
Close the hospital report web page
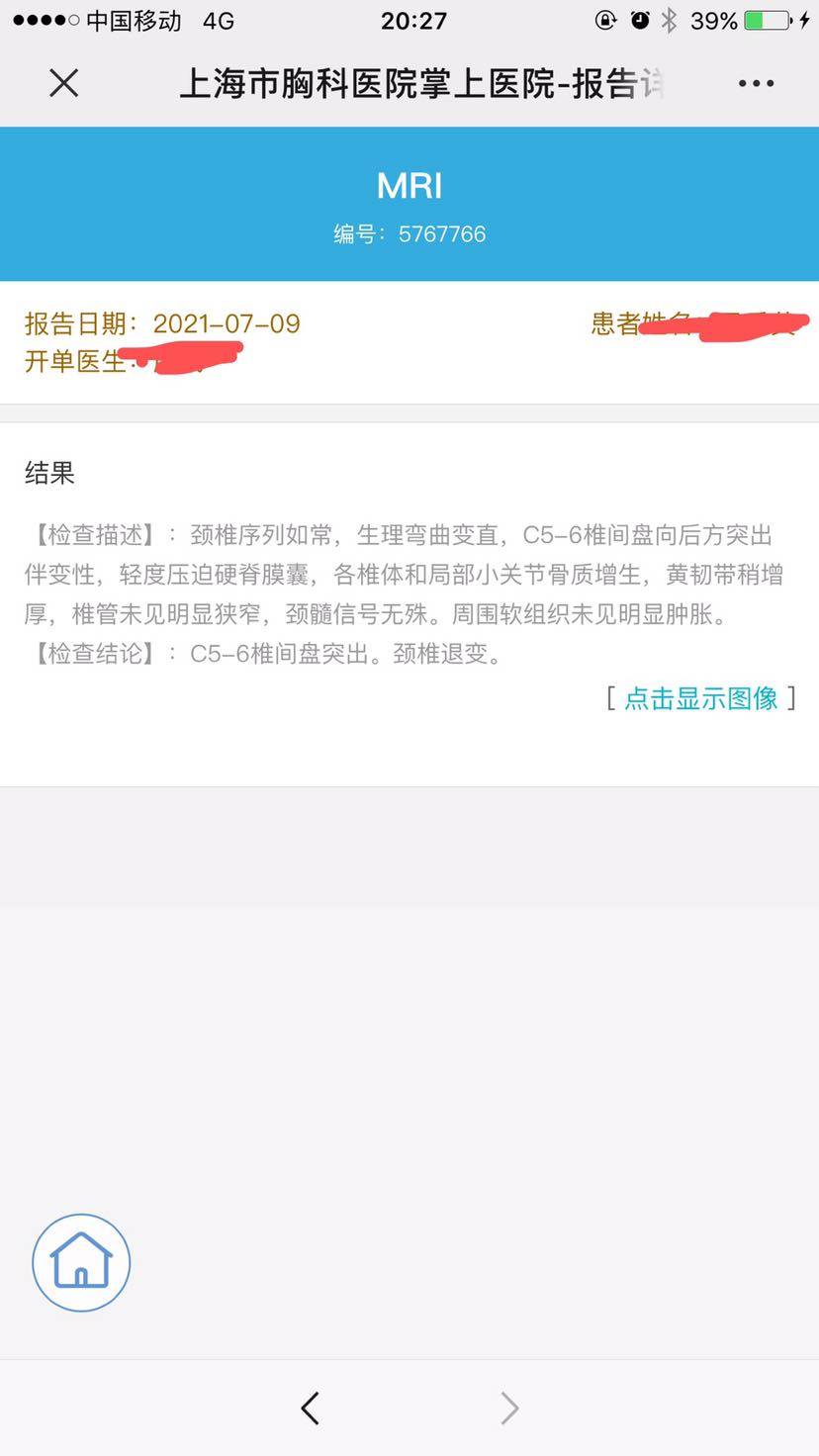click(63, 83)
